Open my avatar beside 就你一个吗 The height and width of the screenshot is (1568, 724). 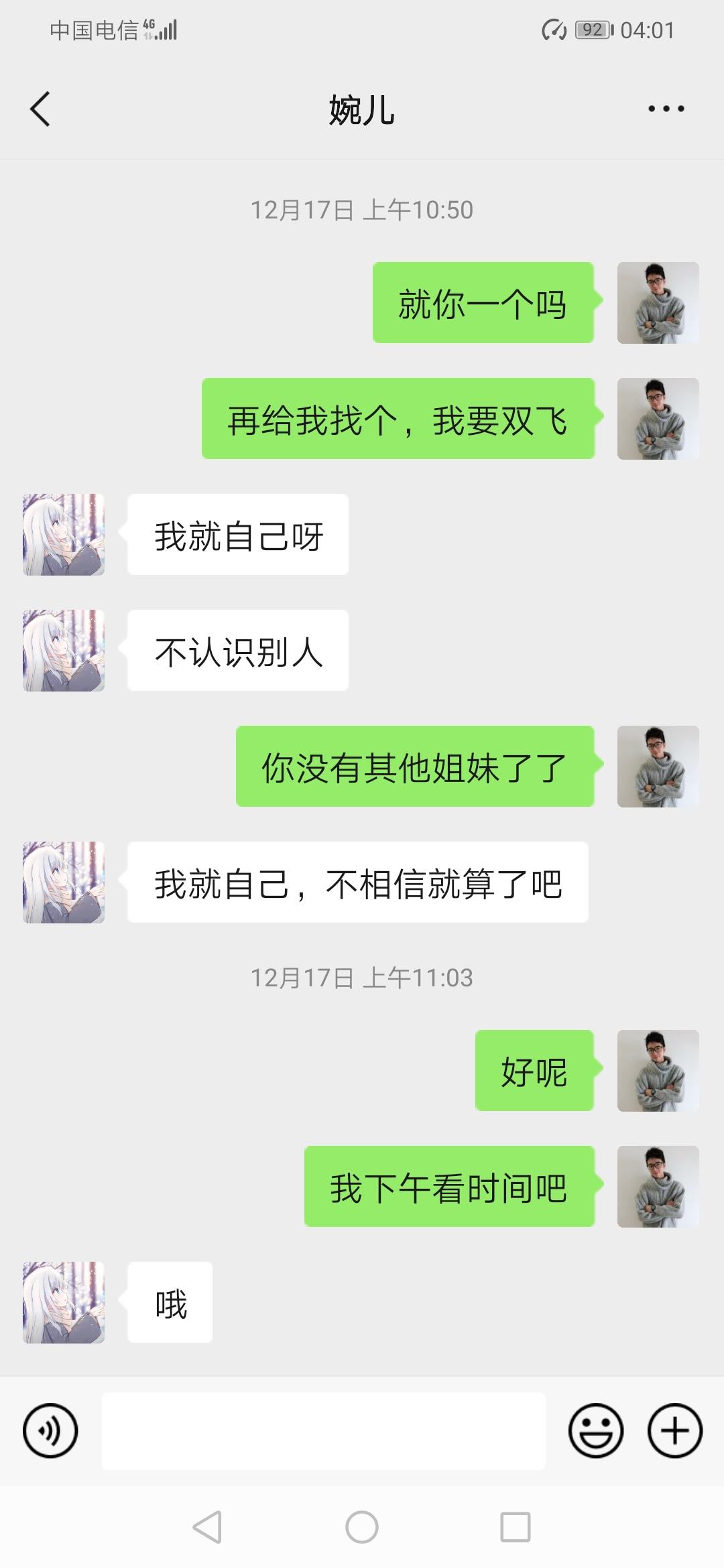pos(658,303)
